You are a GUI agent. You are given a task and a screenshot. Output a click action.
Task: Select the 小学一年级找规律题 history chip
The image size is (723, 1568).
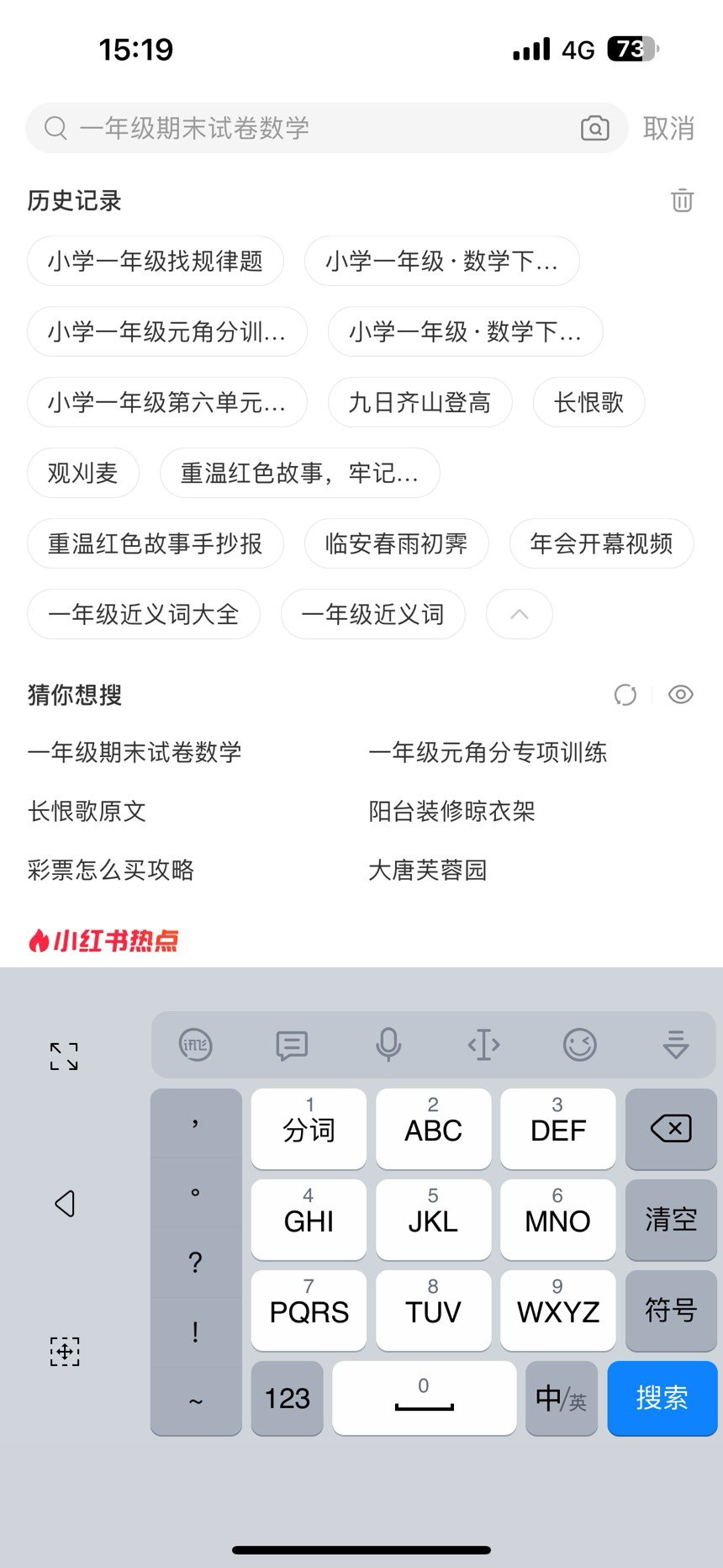point(156,261)
